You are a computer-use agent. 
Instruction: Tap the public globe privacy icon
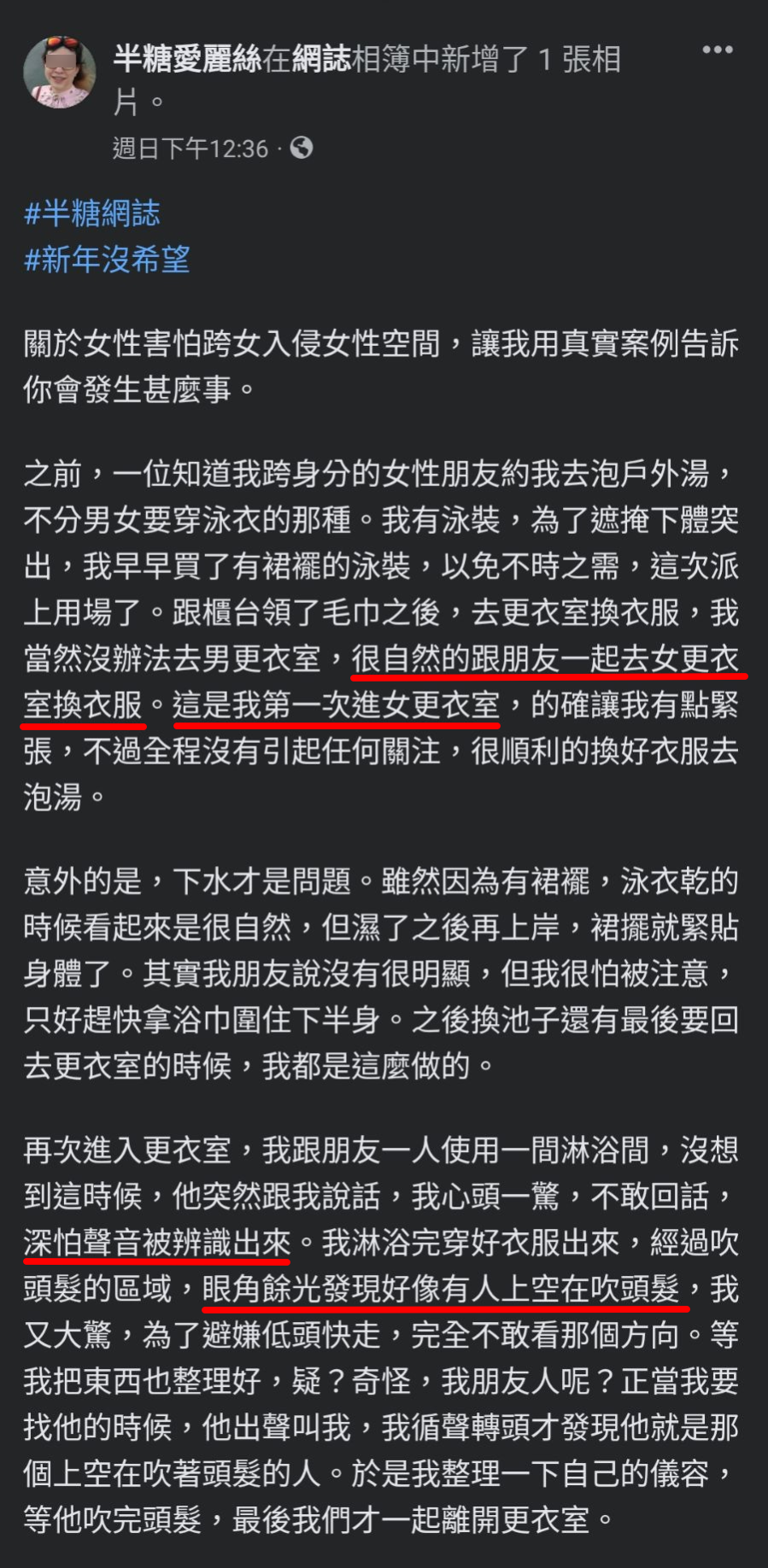click(302, 149)
